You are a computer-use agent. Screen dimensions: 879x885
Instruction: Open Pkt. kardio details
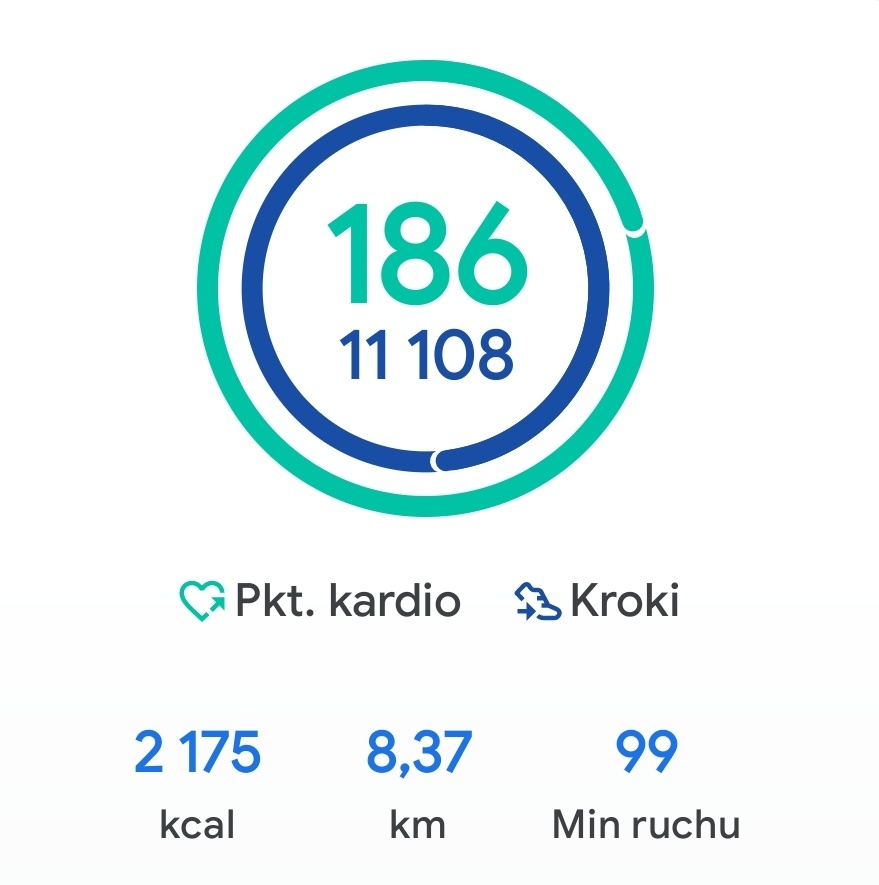320,601
